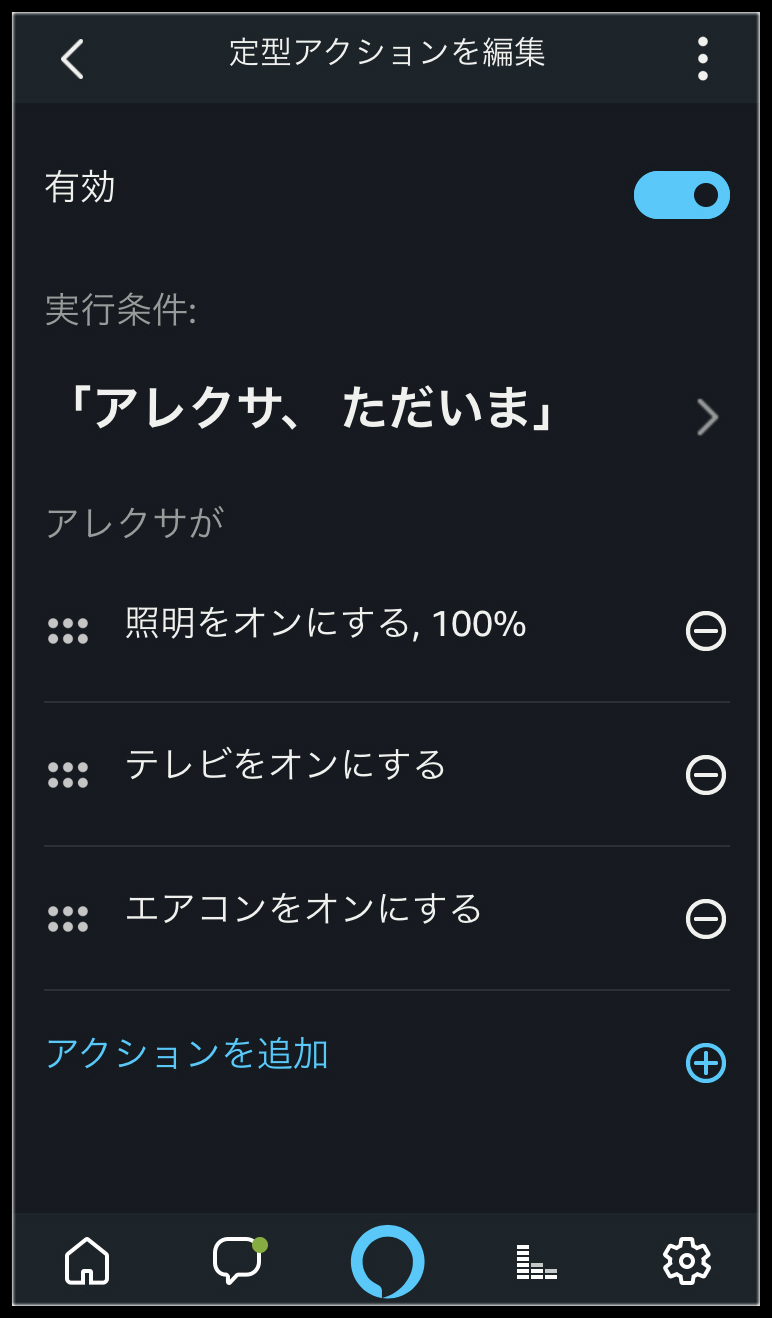Remove the テレビをオンにする action
The height and width of the screenshot is (1318, 772).
click(x=706, y=775)
